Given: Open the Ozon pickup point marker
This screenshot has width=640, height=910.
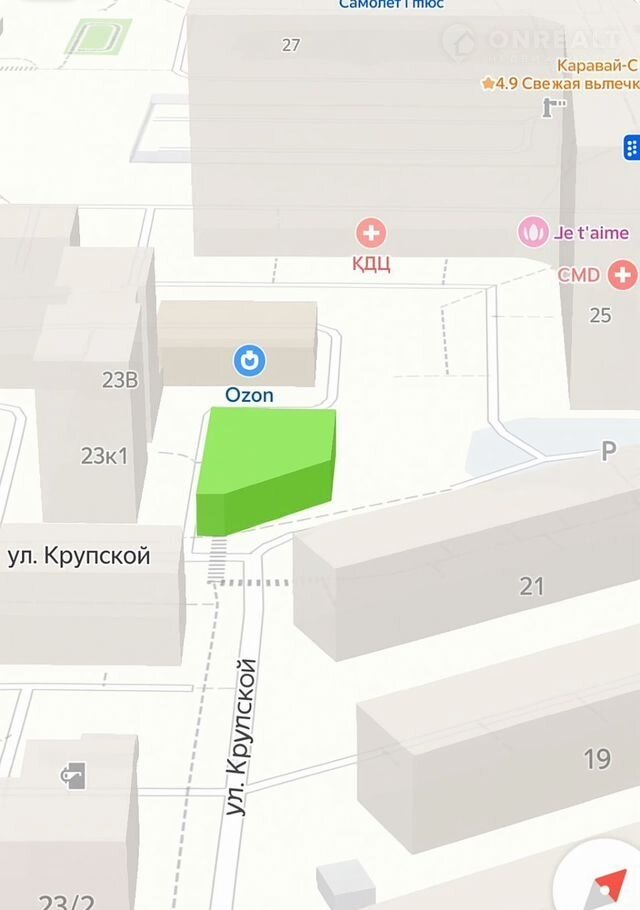Looking at the screenshot, I should (248, 358).
